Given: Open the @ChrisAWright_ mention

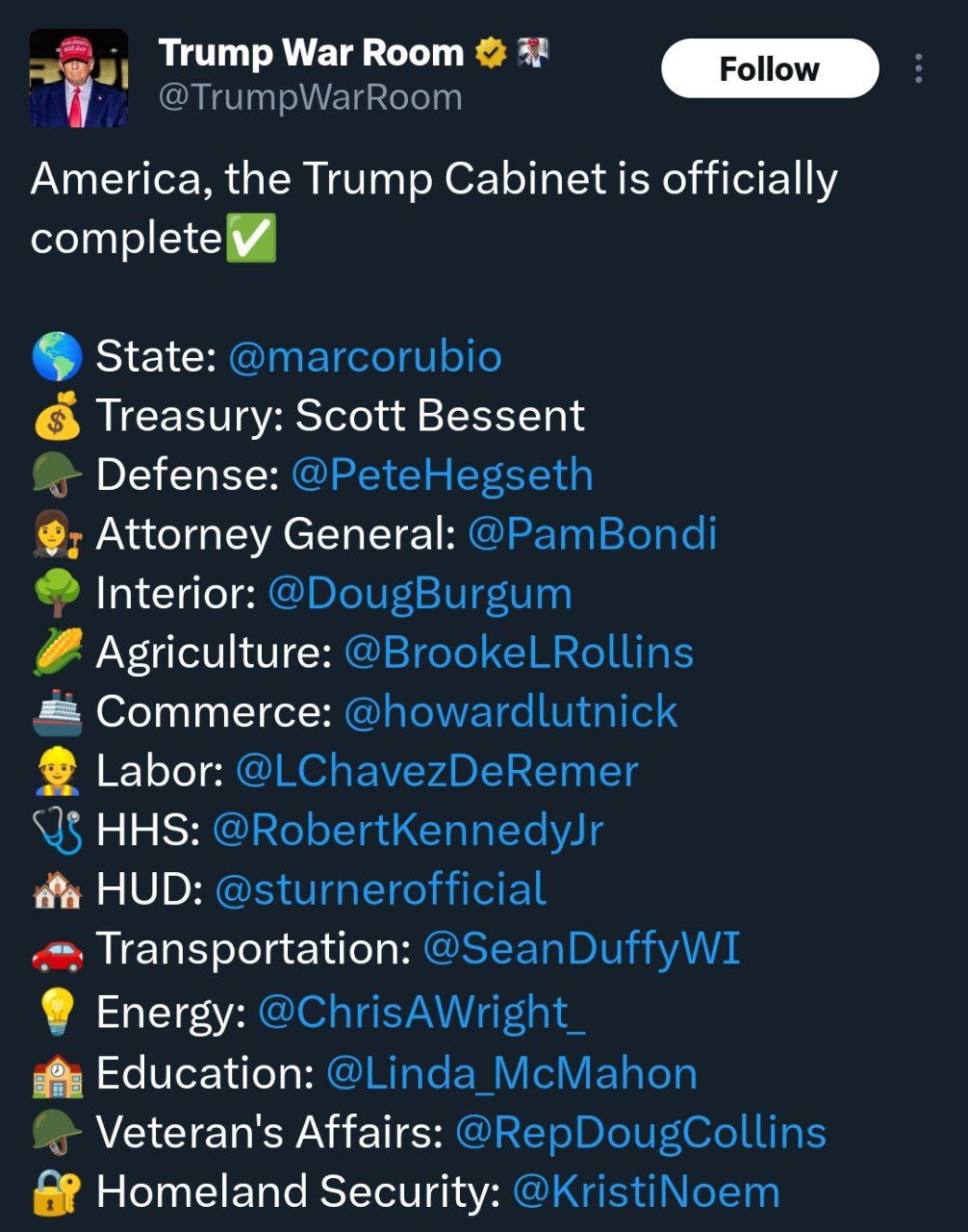Looking at the screenshot, I should [421, 1013].
